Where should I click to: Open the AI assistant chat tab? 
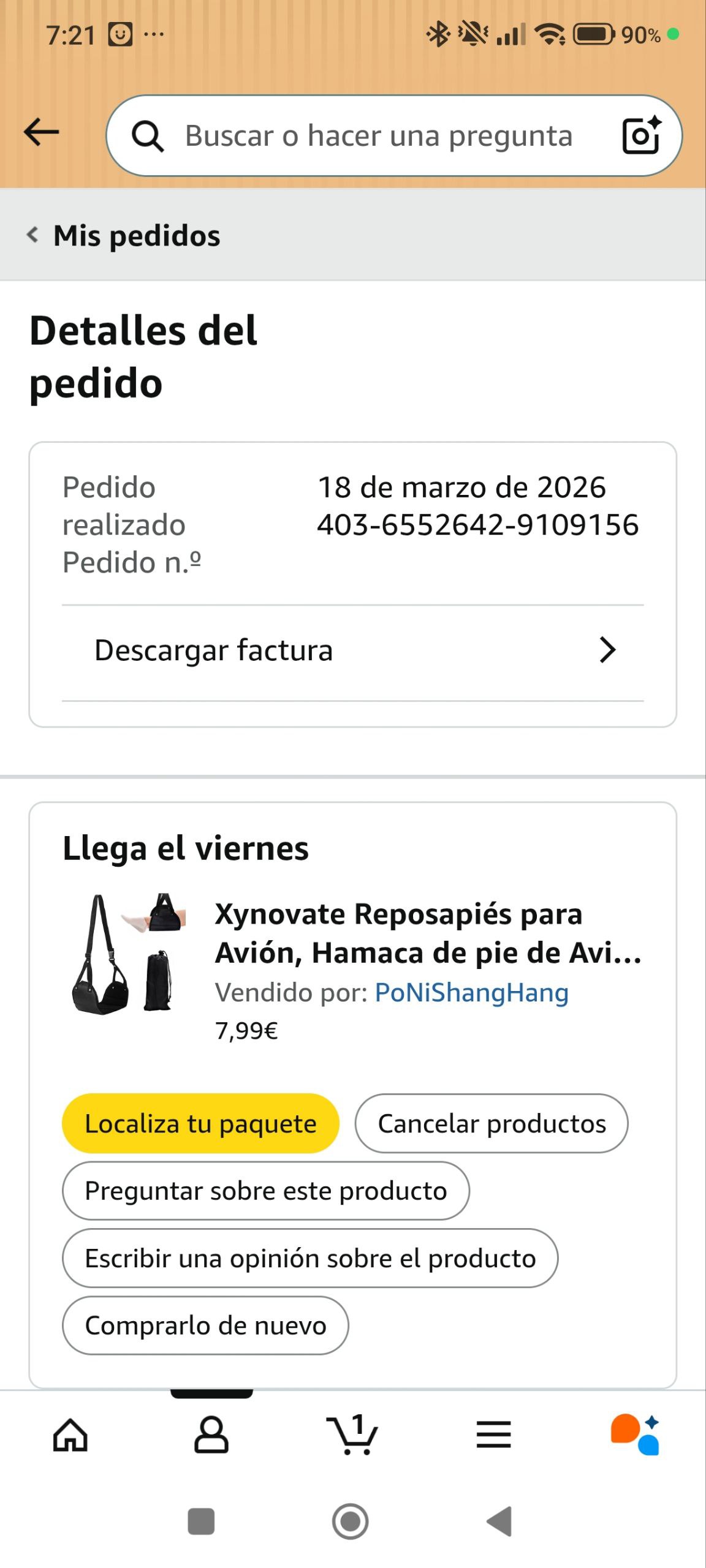click(x=635, y=1435)
